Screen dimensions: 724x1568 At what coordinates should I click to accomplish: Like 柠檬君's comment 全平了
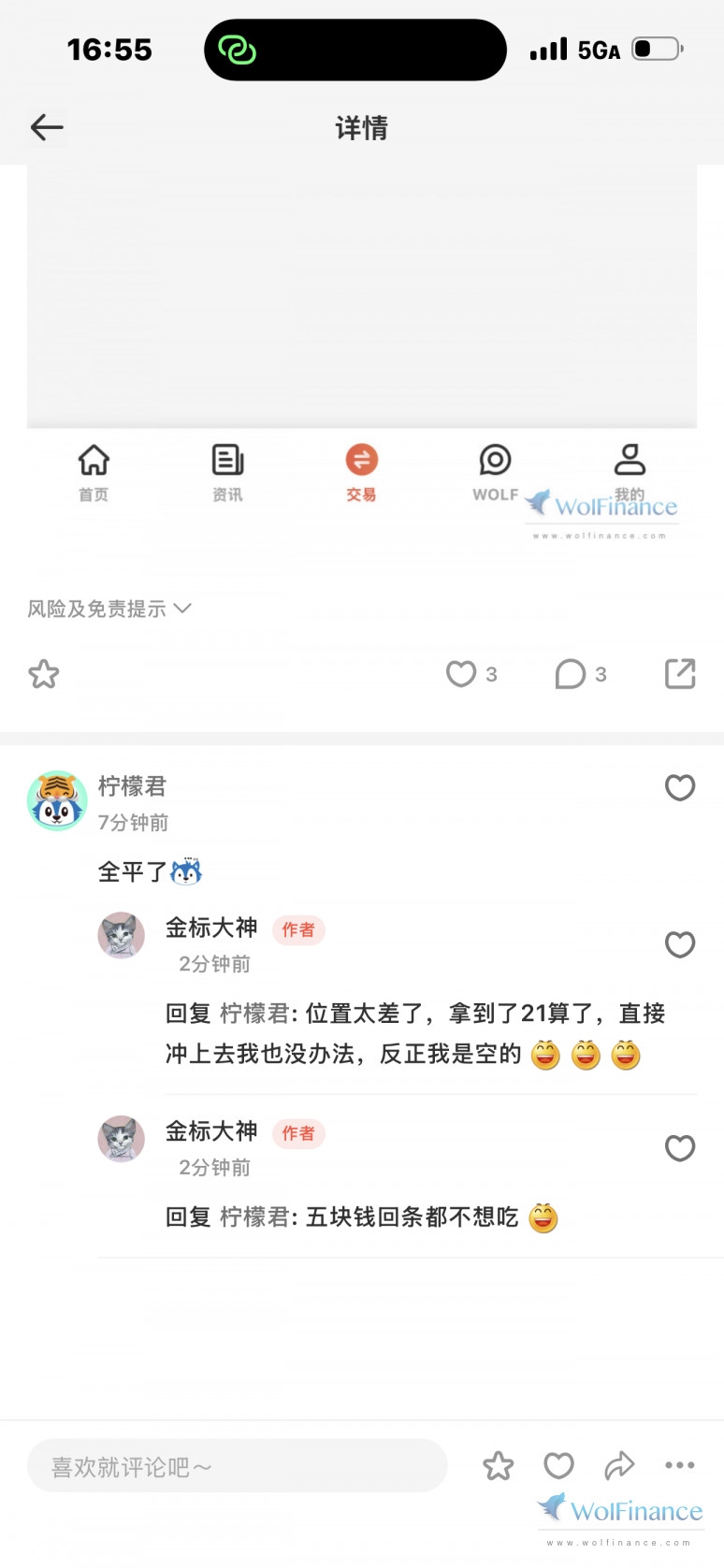680,788
